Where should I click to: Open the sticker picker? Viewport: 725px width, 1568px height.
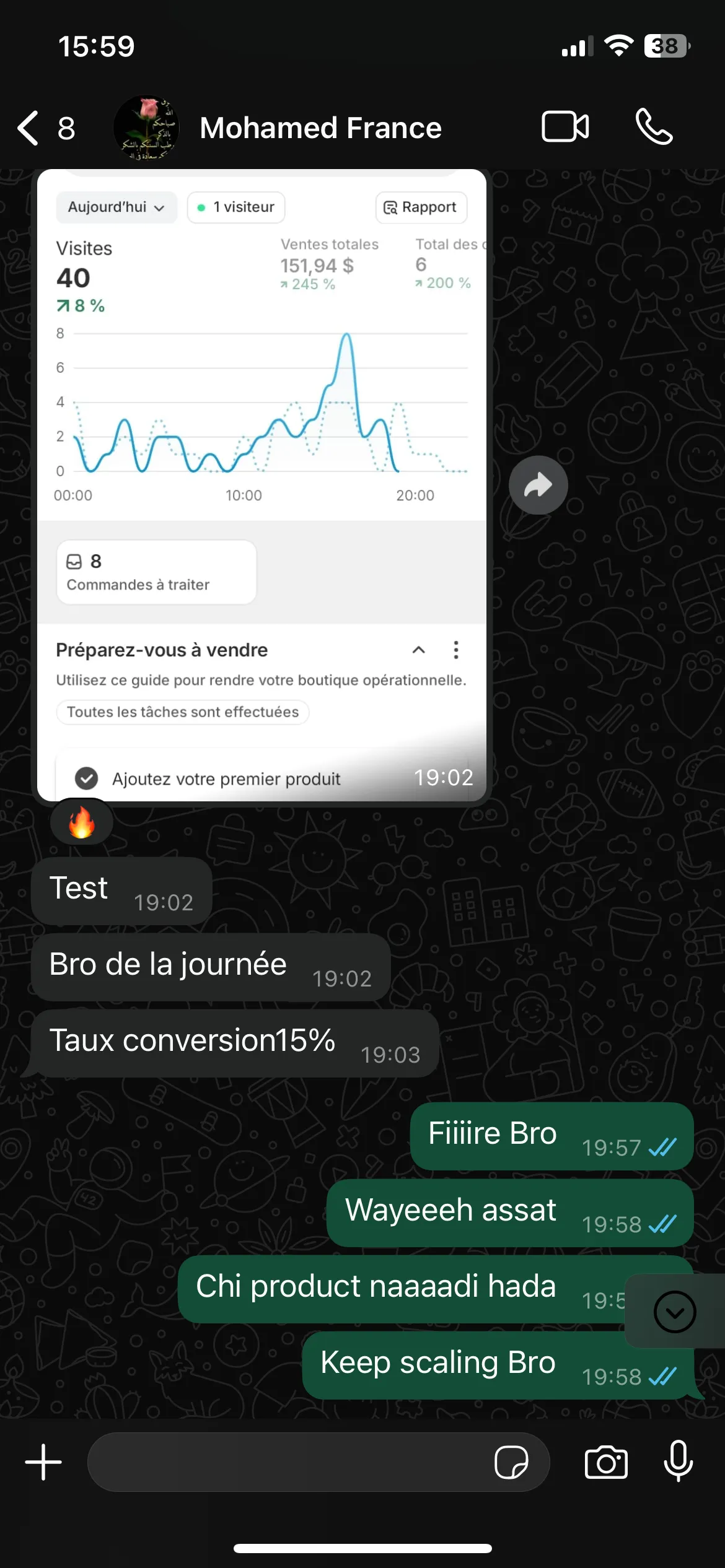click(511, 1462)
